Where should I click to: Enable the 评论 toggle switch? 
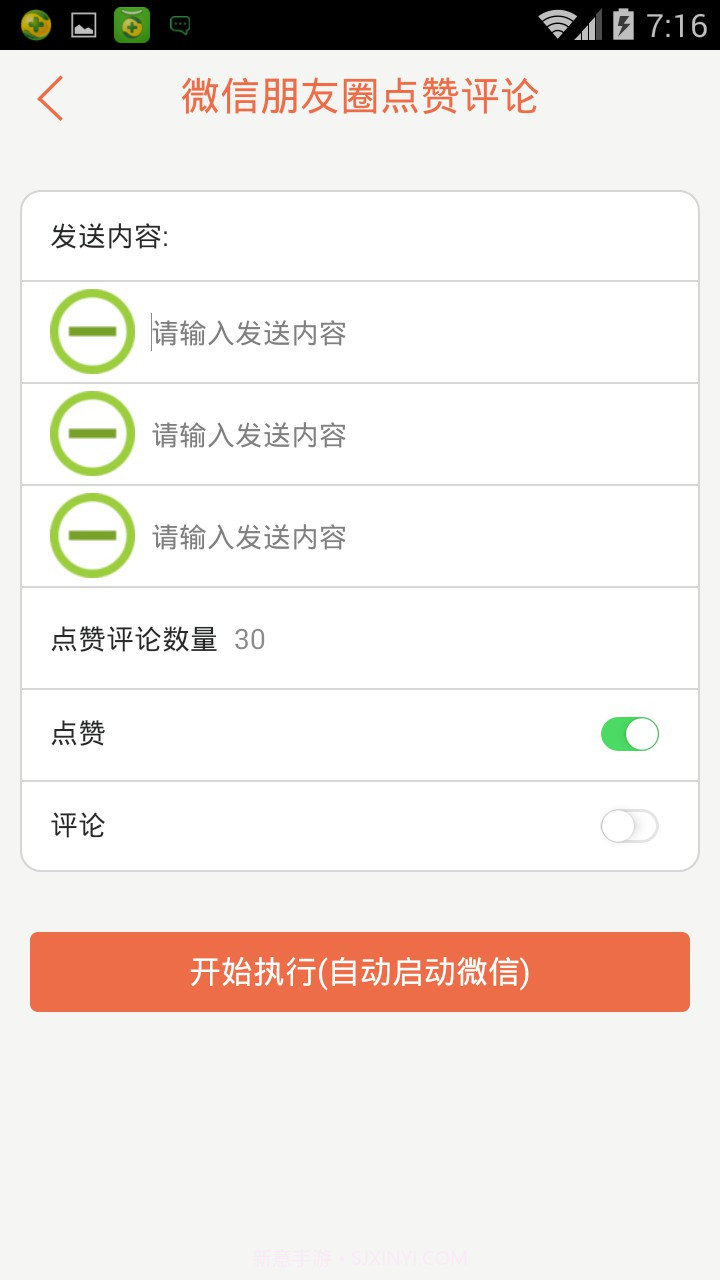(x=629, y=825)
